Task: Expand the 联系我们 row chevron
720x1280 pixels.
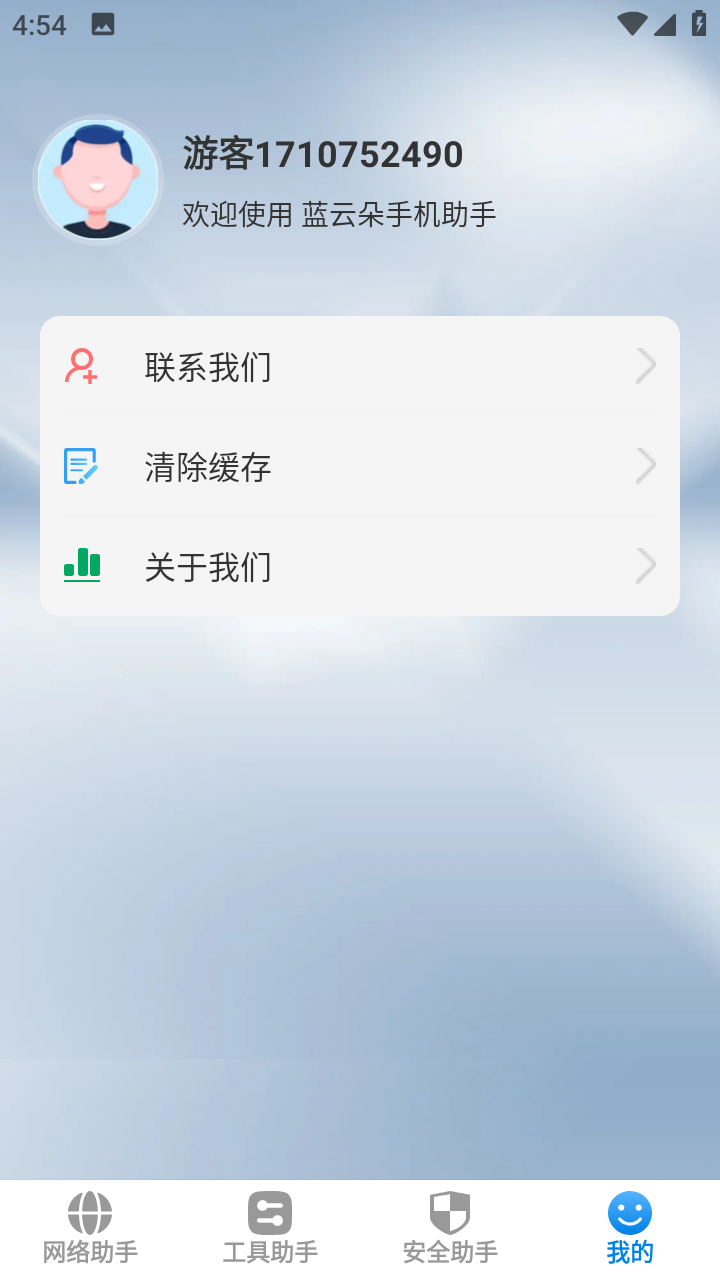Action: click(646, 366)
